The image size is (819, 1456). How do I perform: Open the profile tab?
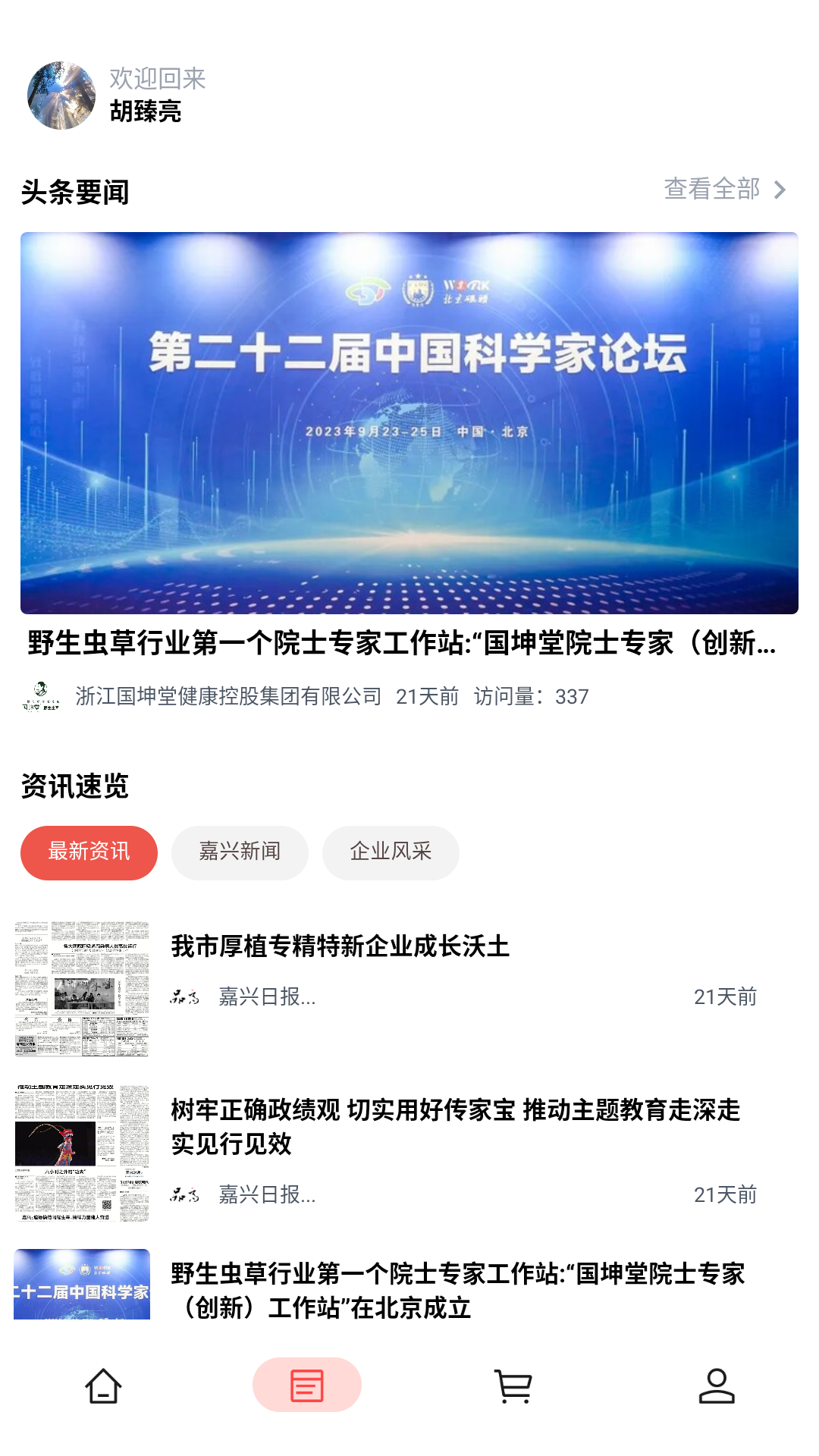716,1385
